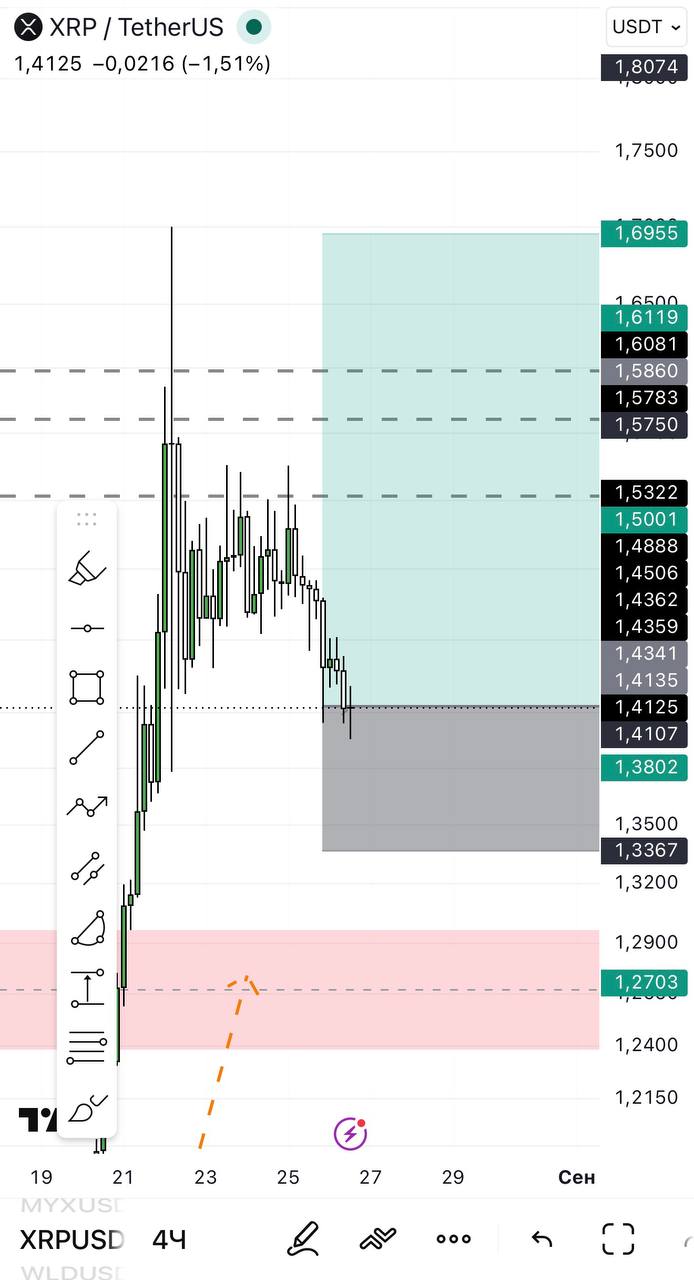Open the three-dot more options menu

pyautogui.click(x=454, y=1239)
